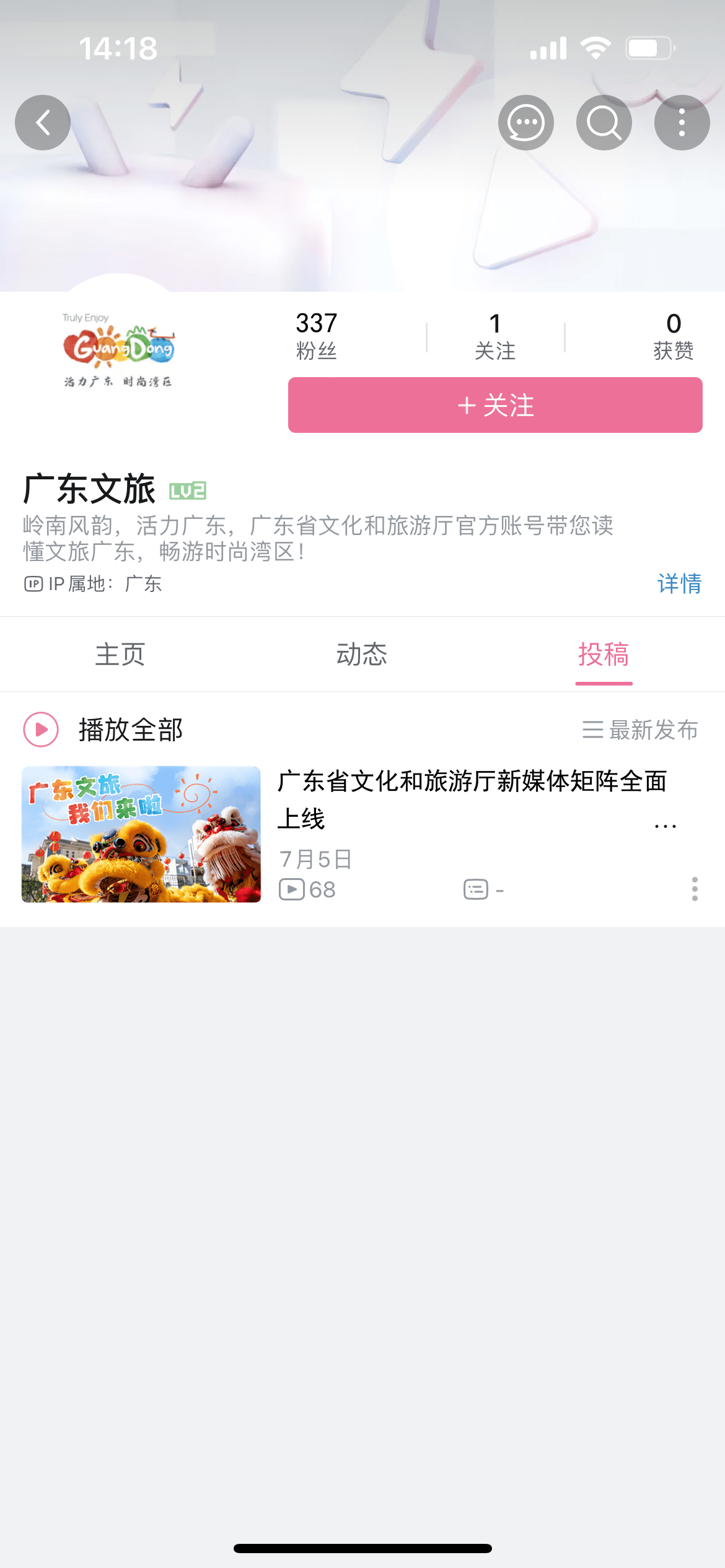
Task: Open more options for the video item
Action: tap(695, 889)
